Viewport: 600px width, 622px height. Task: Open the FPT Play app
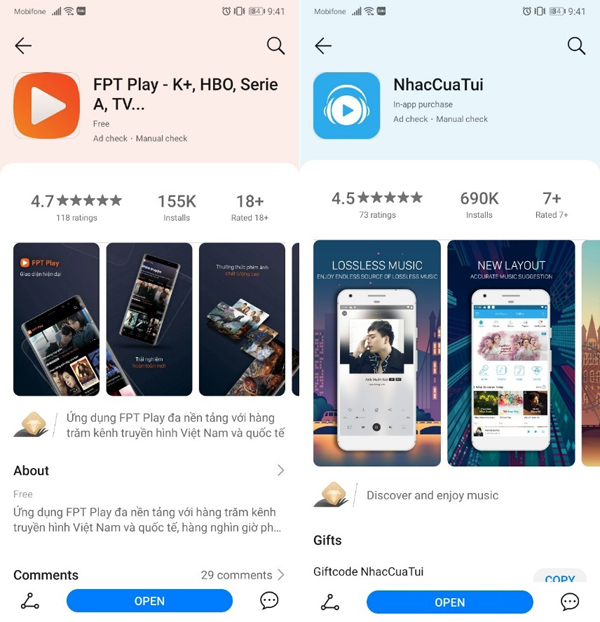[149, 601]
